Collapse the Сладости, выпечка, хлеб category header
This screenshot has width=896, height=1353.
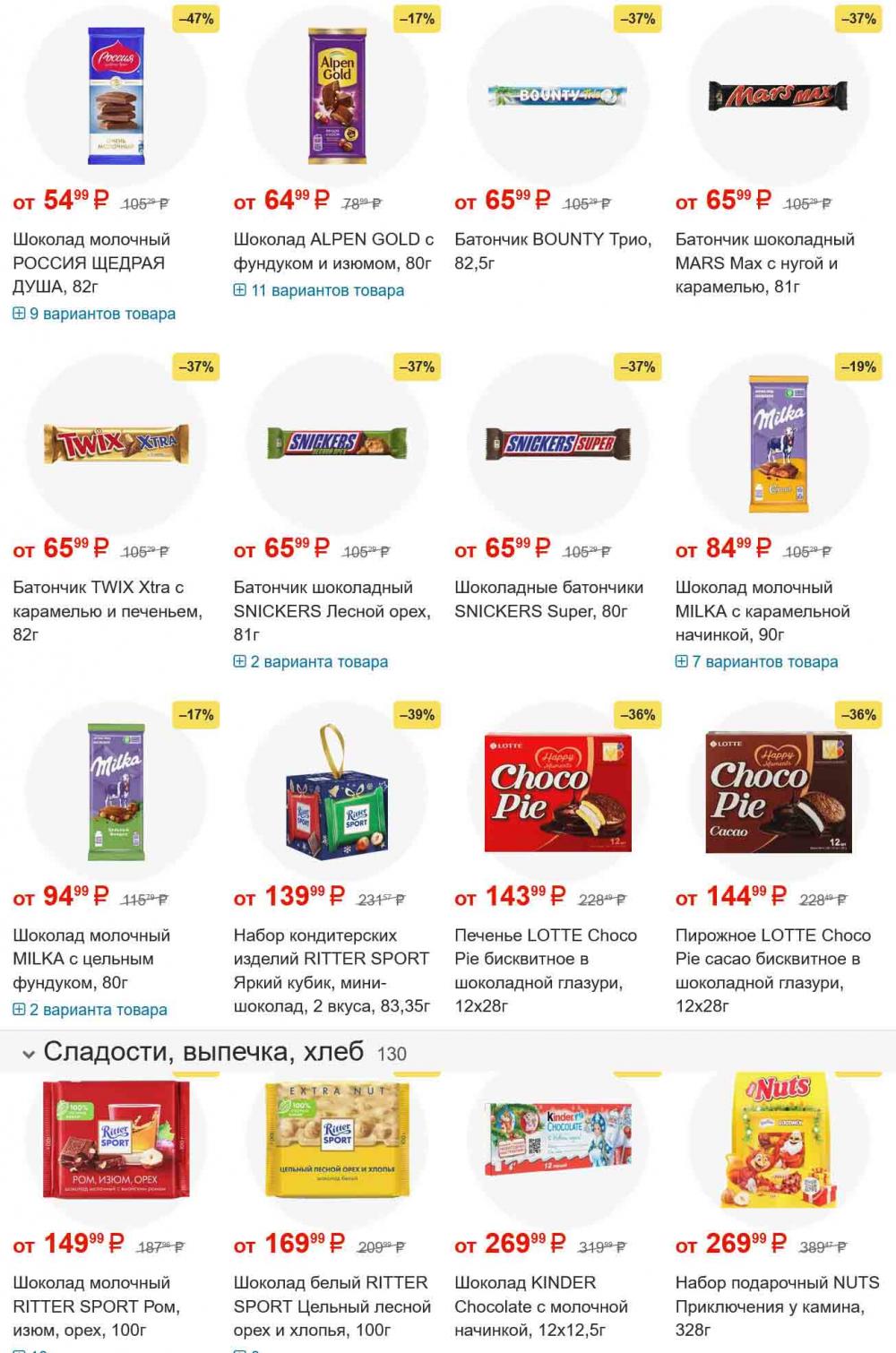point(29,1054)
